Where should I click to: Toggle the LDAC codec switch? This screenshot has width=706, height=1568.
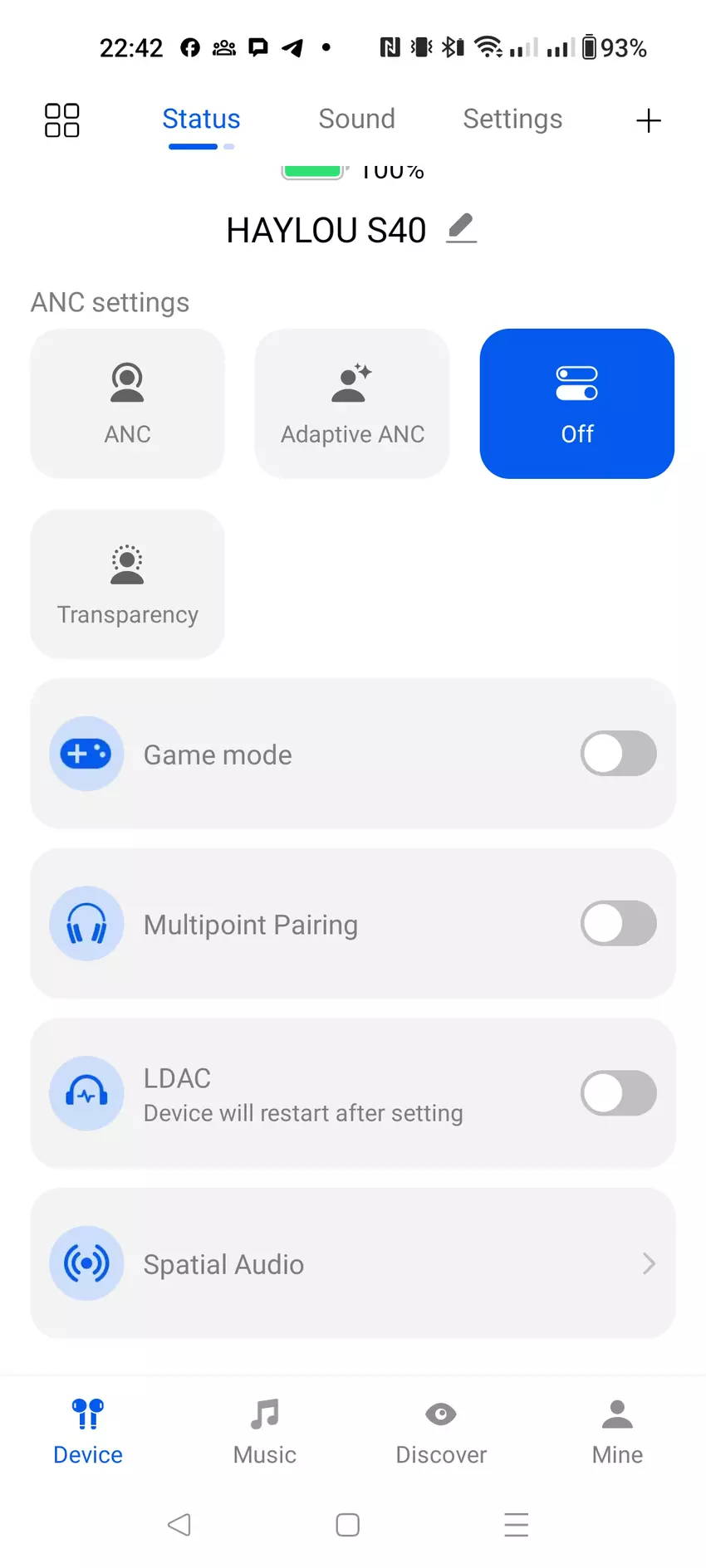pos(618,1093)
